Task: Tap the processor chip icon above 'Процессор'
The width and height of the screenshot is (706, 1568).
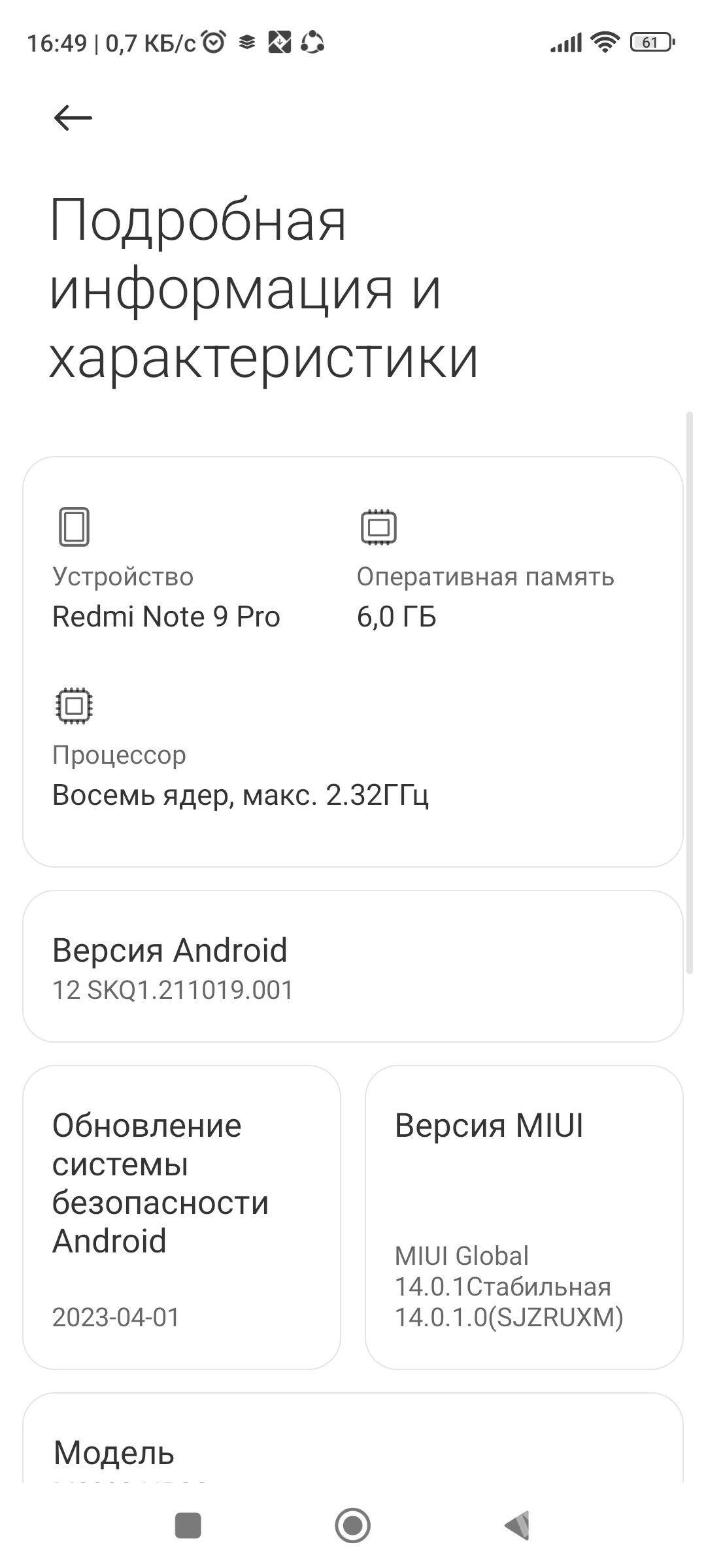Action: 73,706
